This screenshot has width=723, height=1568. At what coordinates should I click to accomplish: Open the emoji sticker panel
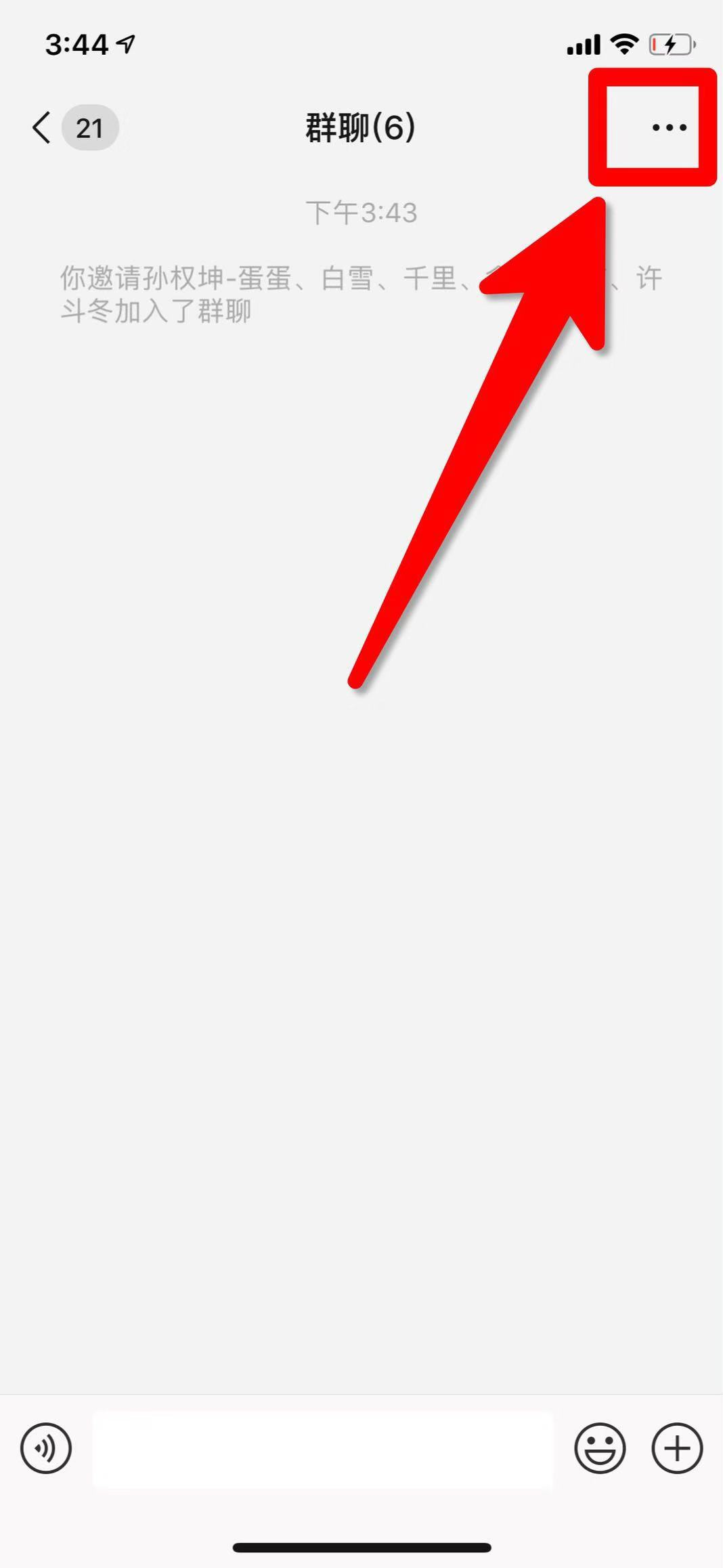[600, 1448]
